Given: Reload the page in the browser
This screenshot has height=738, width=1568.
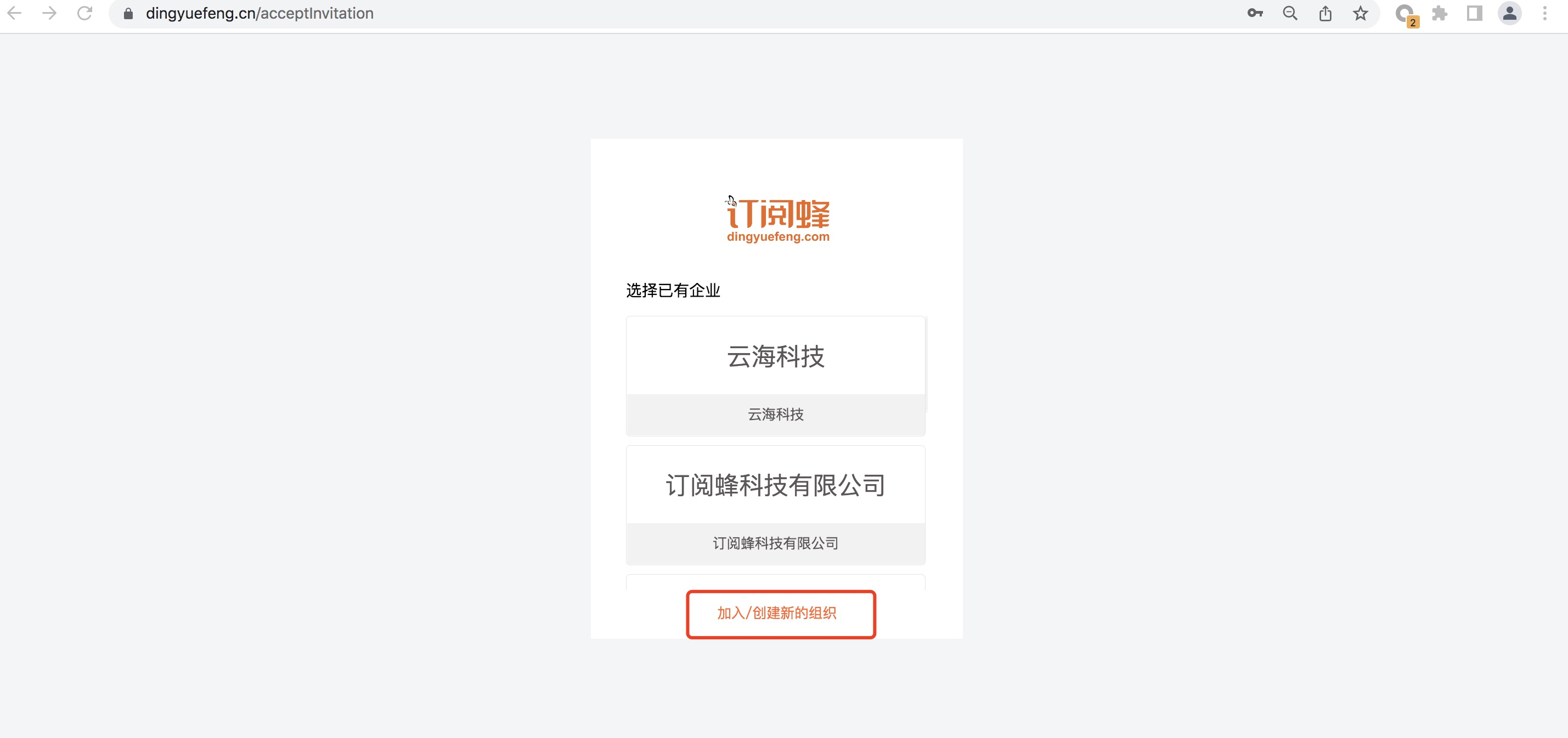Looking at the screenshot, I should (x=84, y=13).
